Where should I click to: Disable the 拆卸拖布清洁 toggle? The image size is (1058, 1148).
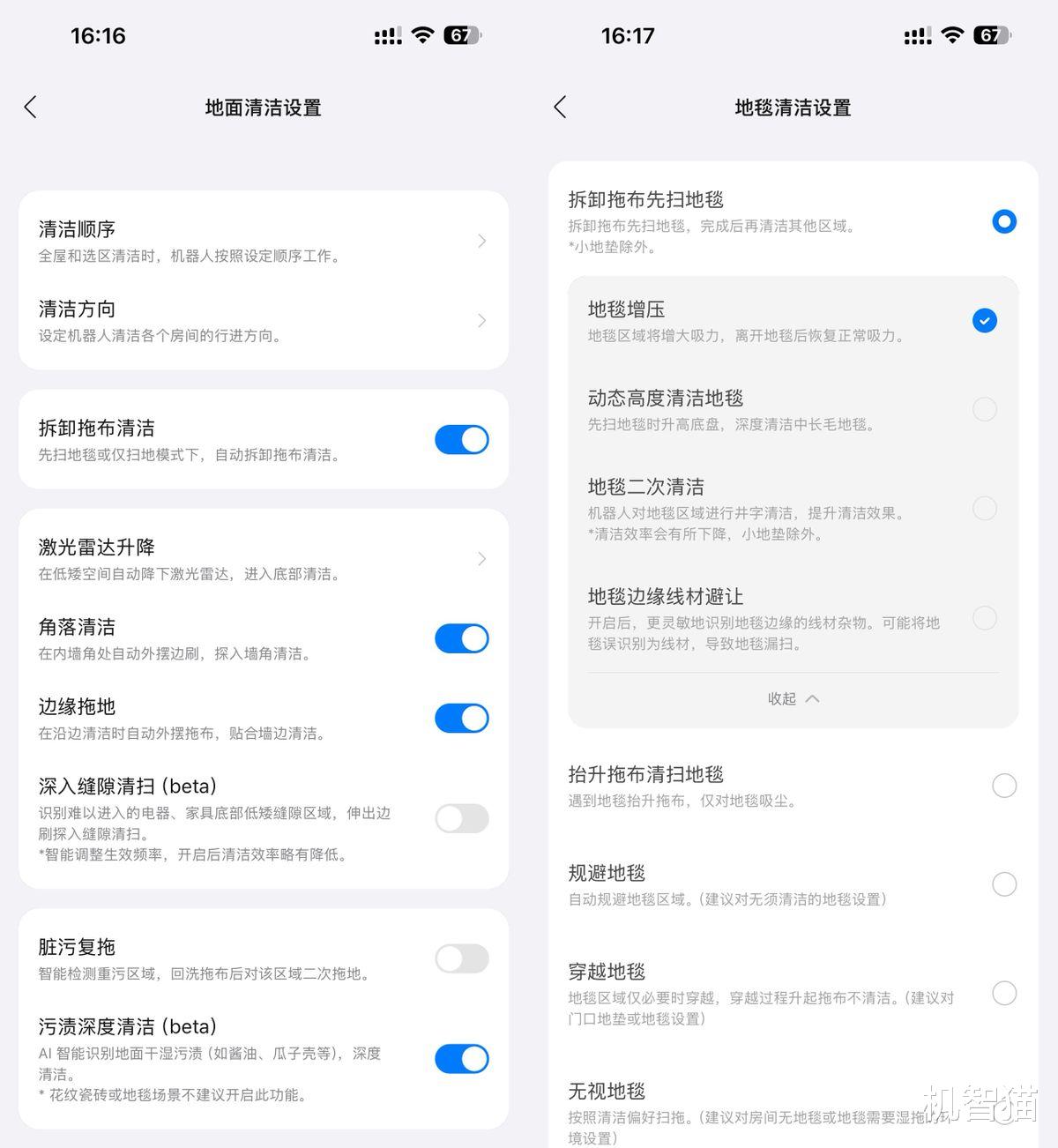click(461, 439)
